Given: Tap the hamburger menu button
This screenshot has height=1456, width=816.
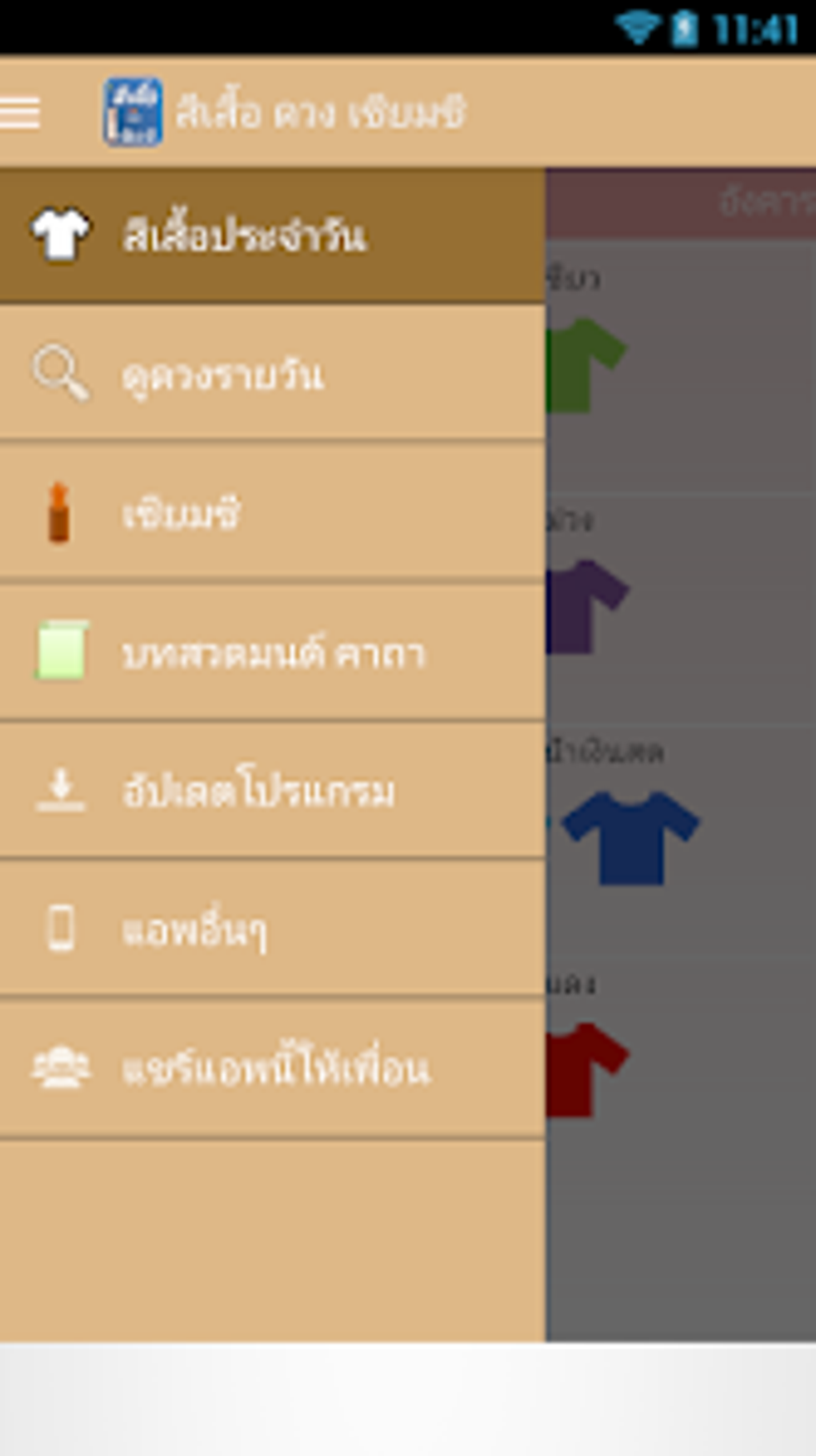Looking at the screenshot, I should click(22, 112).
